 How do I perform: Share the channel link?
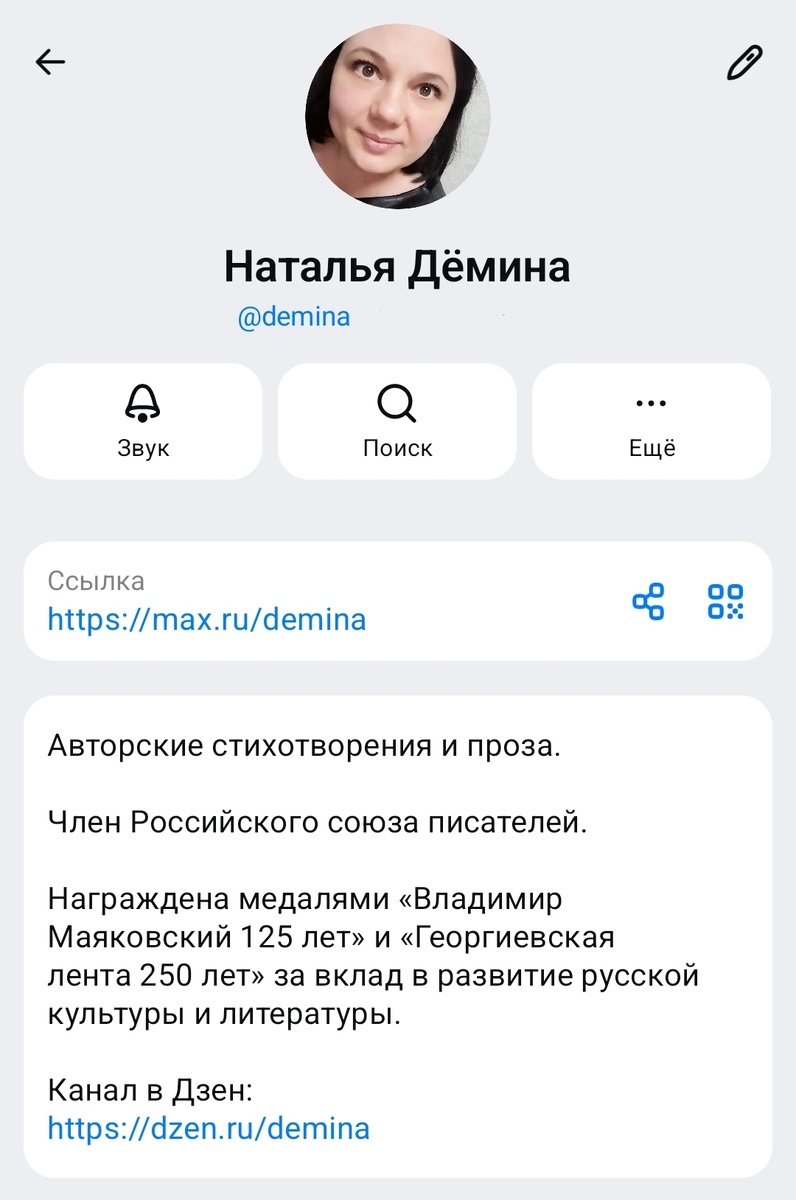(x=648, y=602)
